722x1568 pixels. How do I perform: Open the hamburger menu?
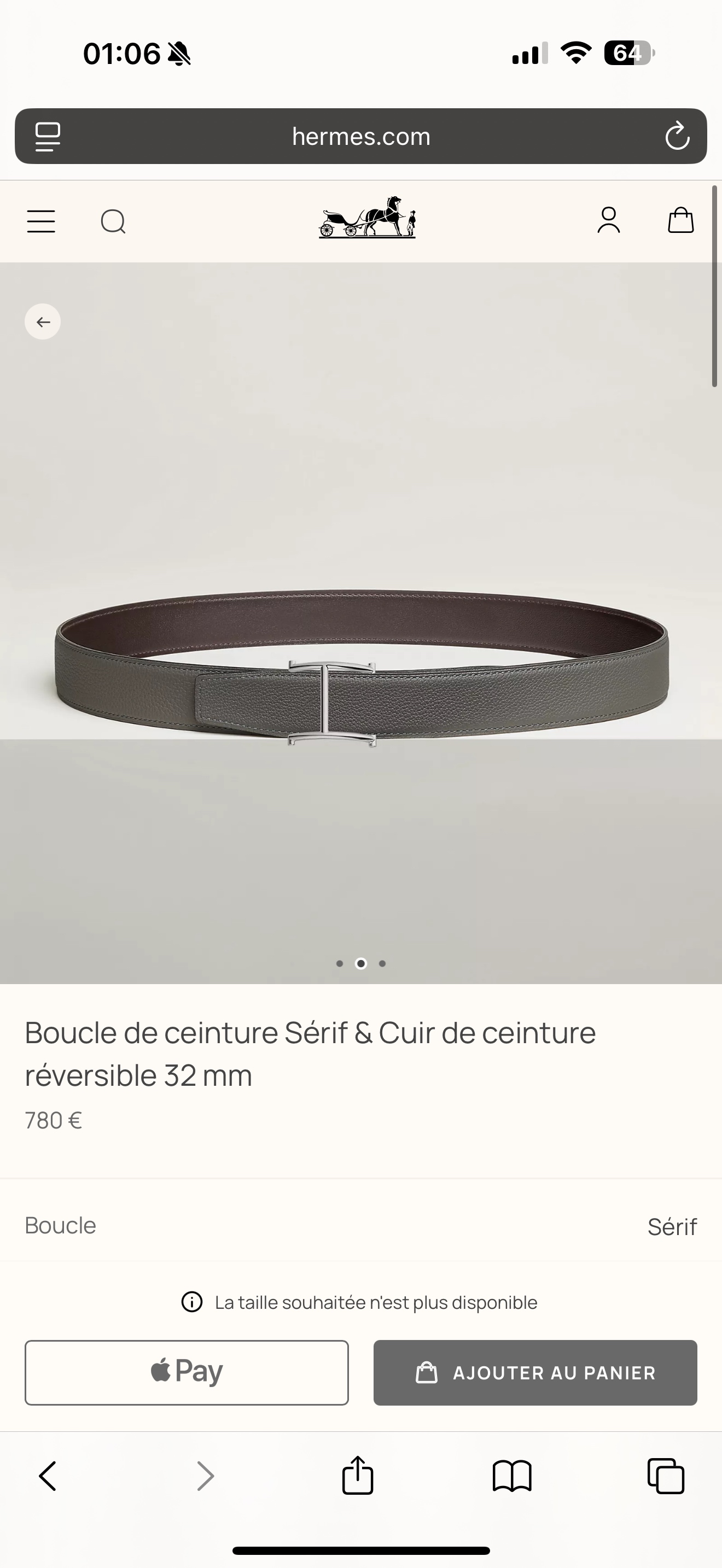(41, 221)
